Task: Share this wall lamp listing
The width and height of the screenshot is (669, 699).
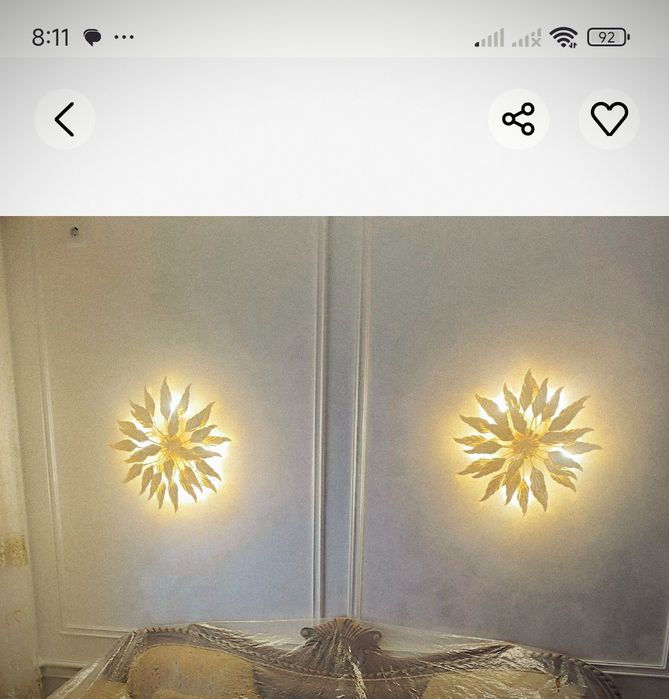Action: (x=518, y=120)
